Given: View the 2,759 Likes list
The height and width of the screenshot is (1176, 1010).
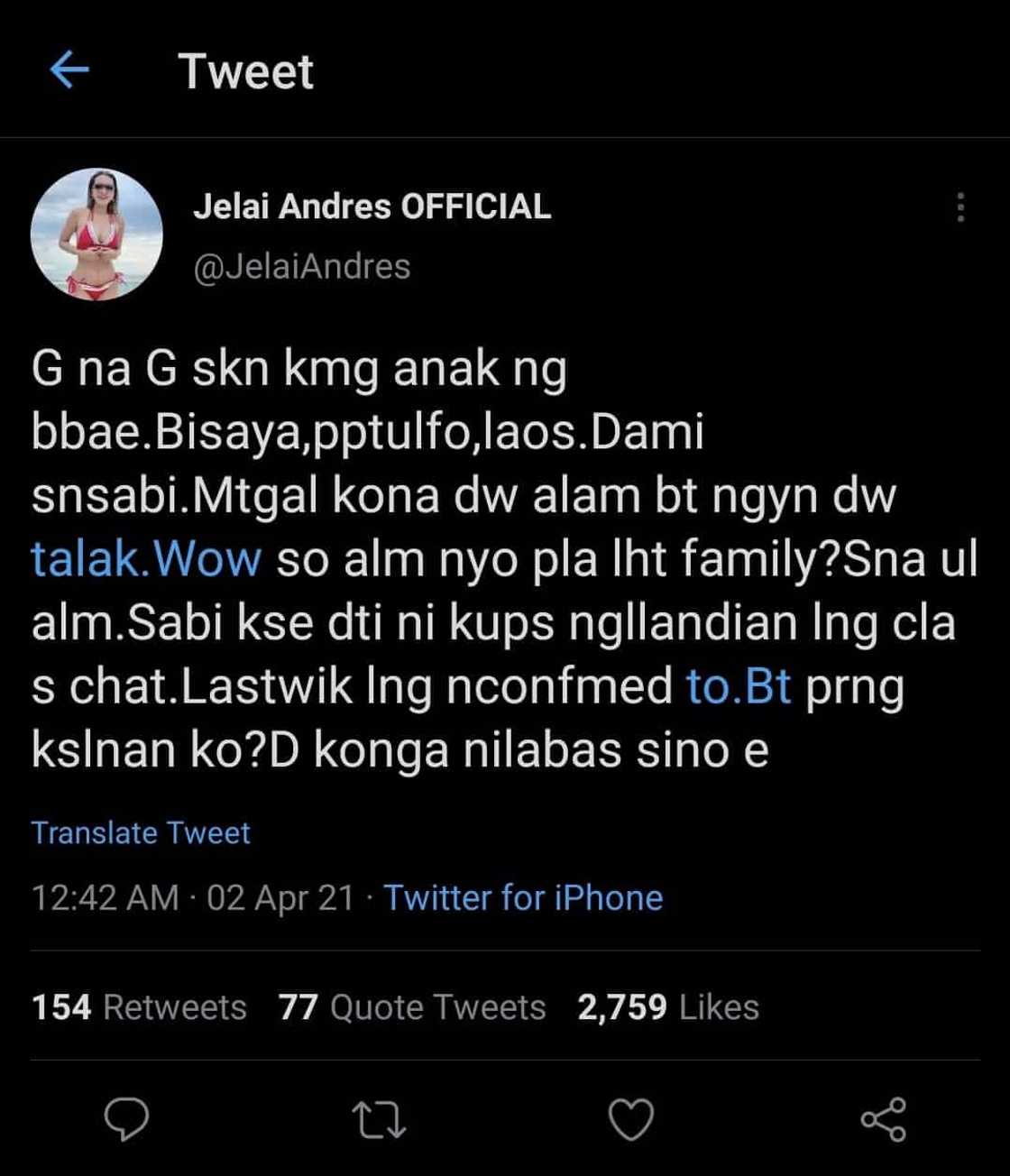Looking at the screenshot, I should coord(668,1007).
